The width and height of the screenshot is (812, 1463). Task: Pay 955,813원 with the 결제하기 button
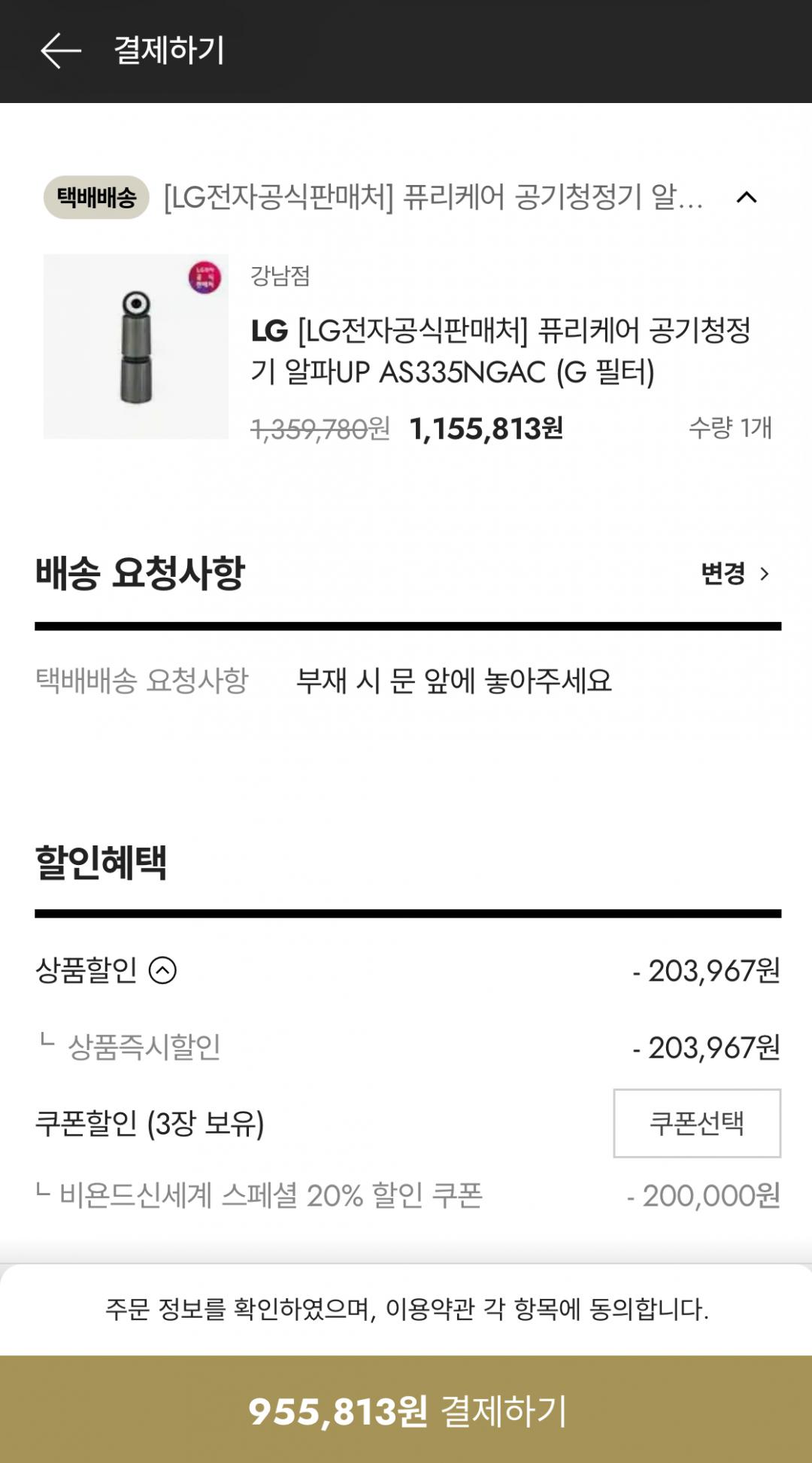[406, 1410]
